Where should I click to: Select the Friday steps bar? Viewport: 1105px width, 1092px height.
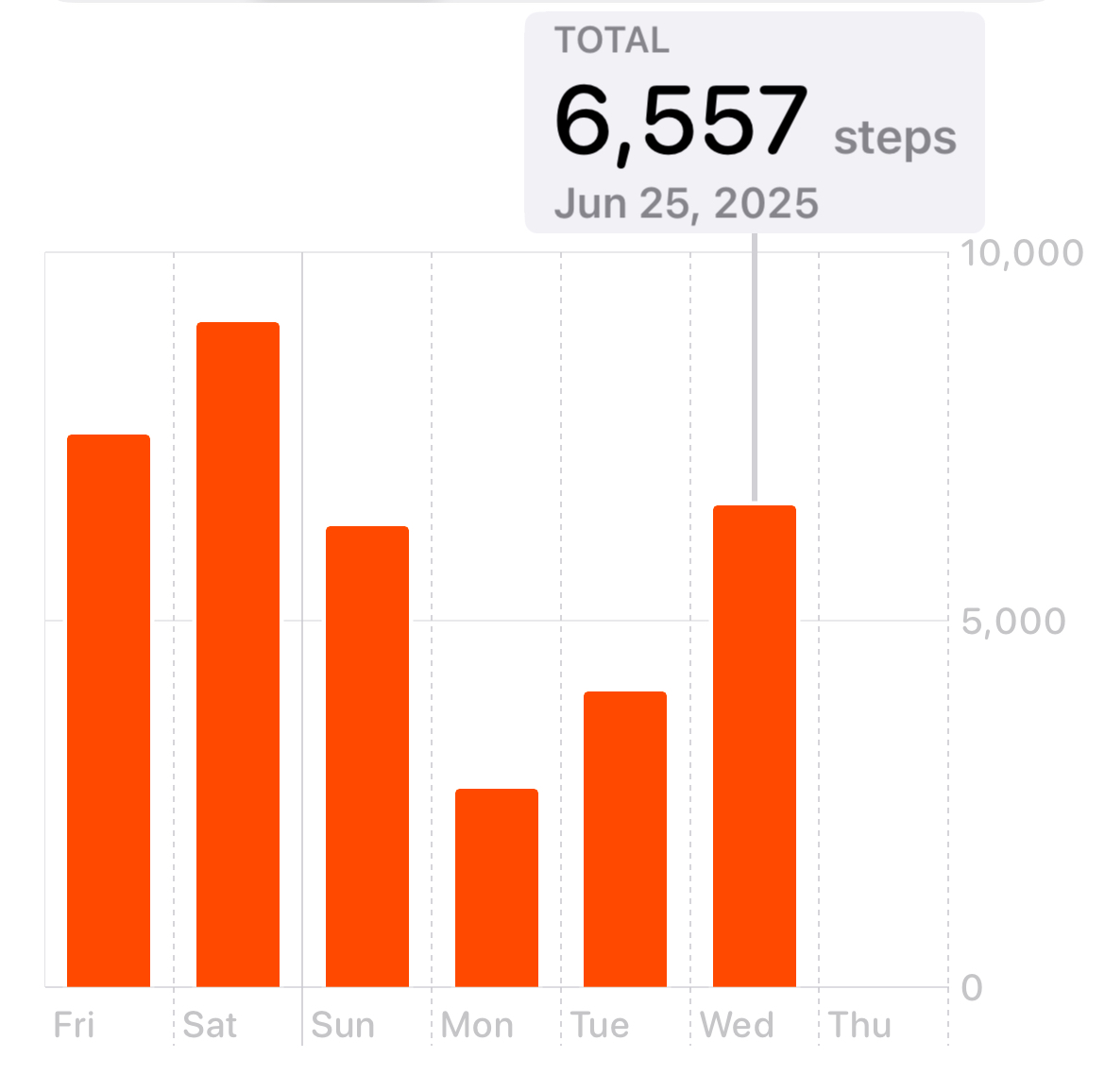coord(109,710)
